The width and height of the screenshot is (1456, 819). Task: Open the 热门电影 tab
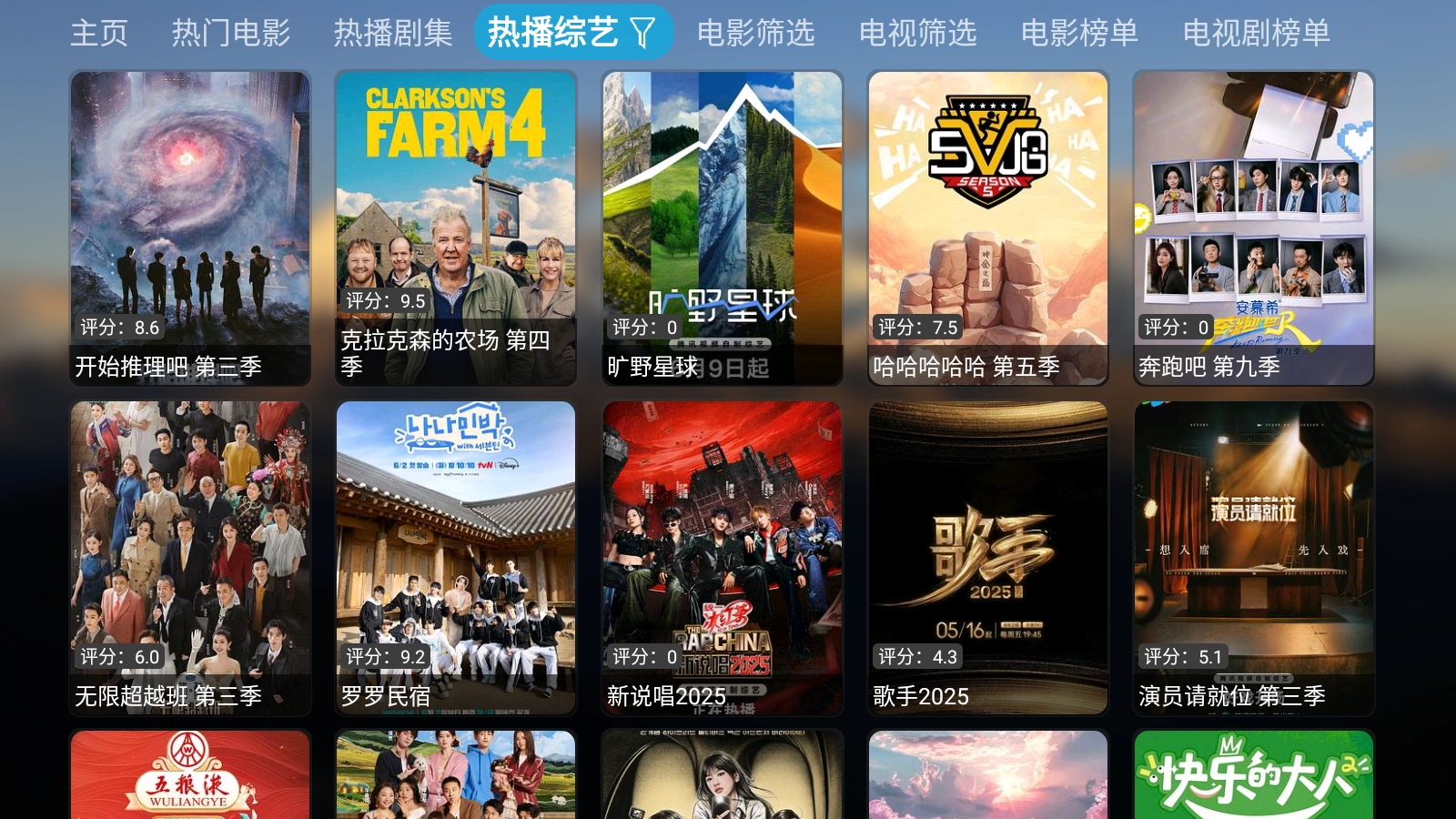pyautogui.click(x=231, y=34)
